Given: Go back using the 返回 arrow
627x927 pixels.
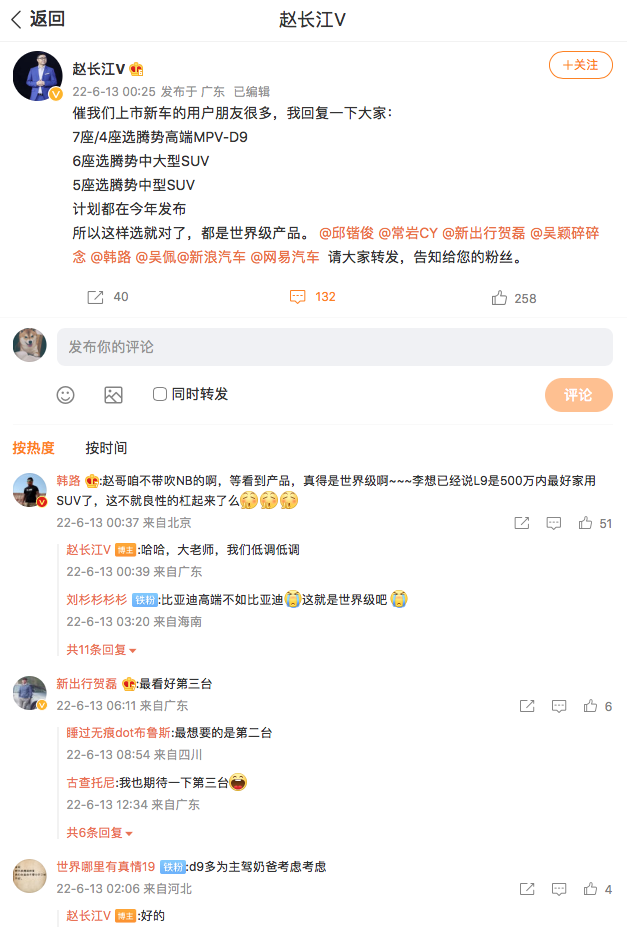Looking at the screenshot, I should point(38,19).
